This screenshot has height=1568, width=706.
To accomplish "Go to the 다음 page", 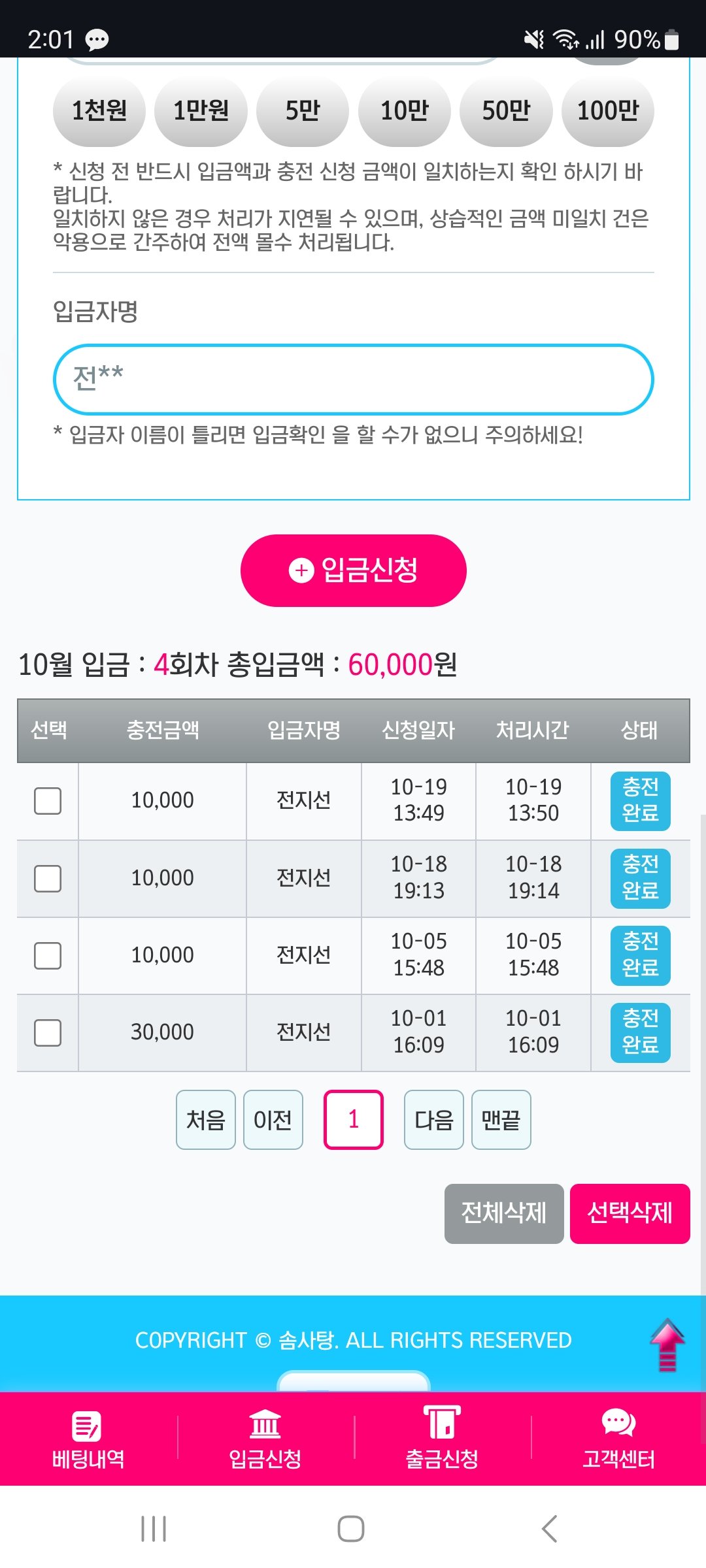I will point(434,1120).
